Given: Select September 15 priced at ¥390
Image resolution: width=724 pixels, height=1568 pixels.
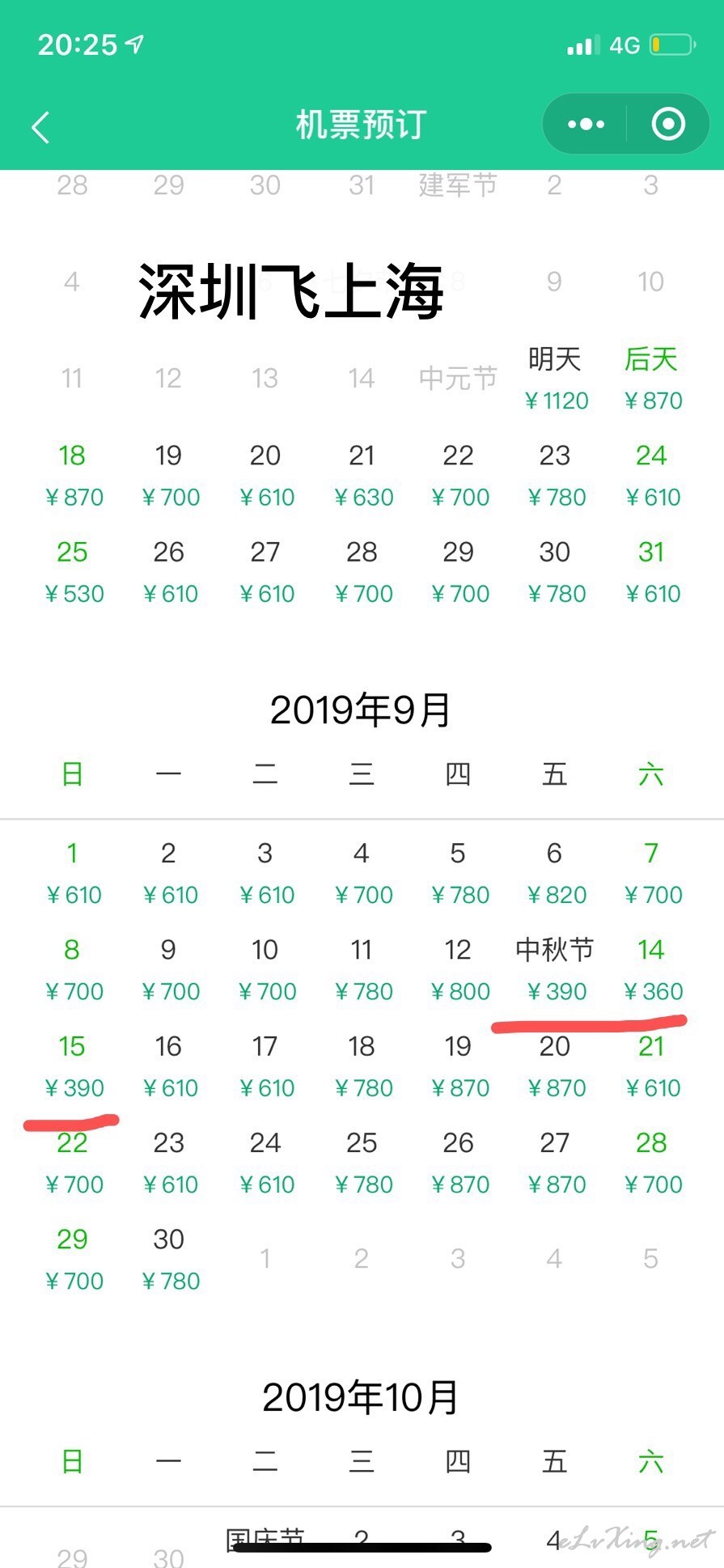Looking at the screenshot, I should pos(73,1066).
